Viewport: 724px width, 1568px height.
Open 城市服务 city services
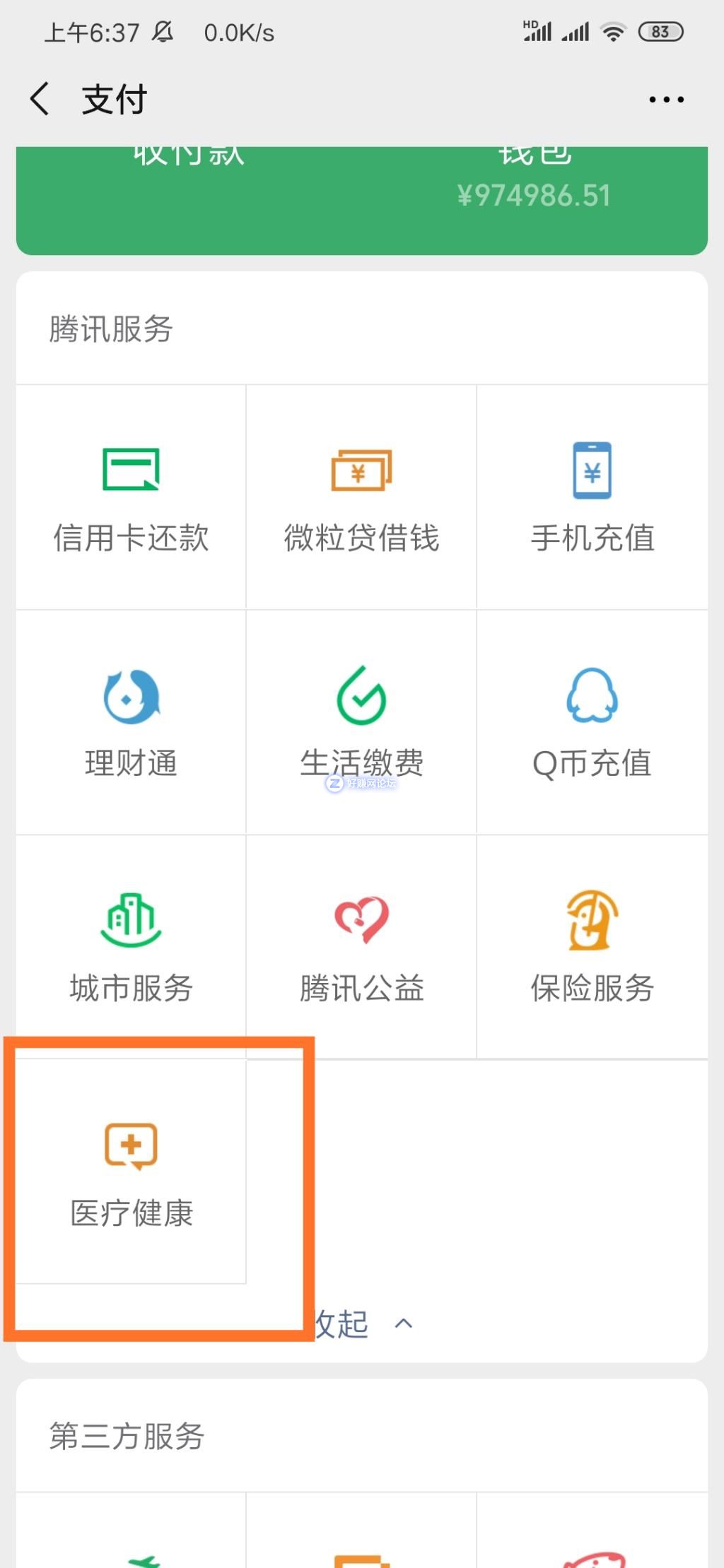tap(132, 947)
